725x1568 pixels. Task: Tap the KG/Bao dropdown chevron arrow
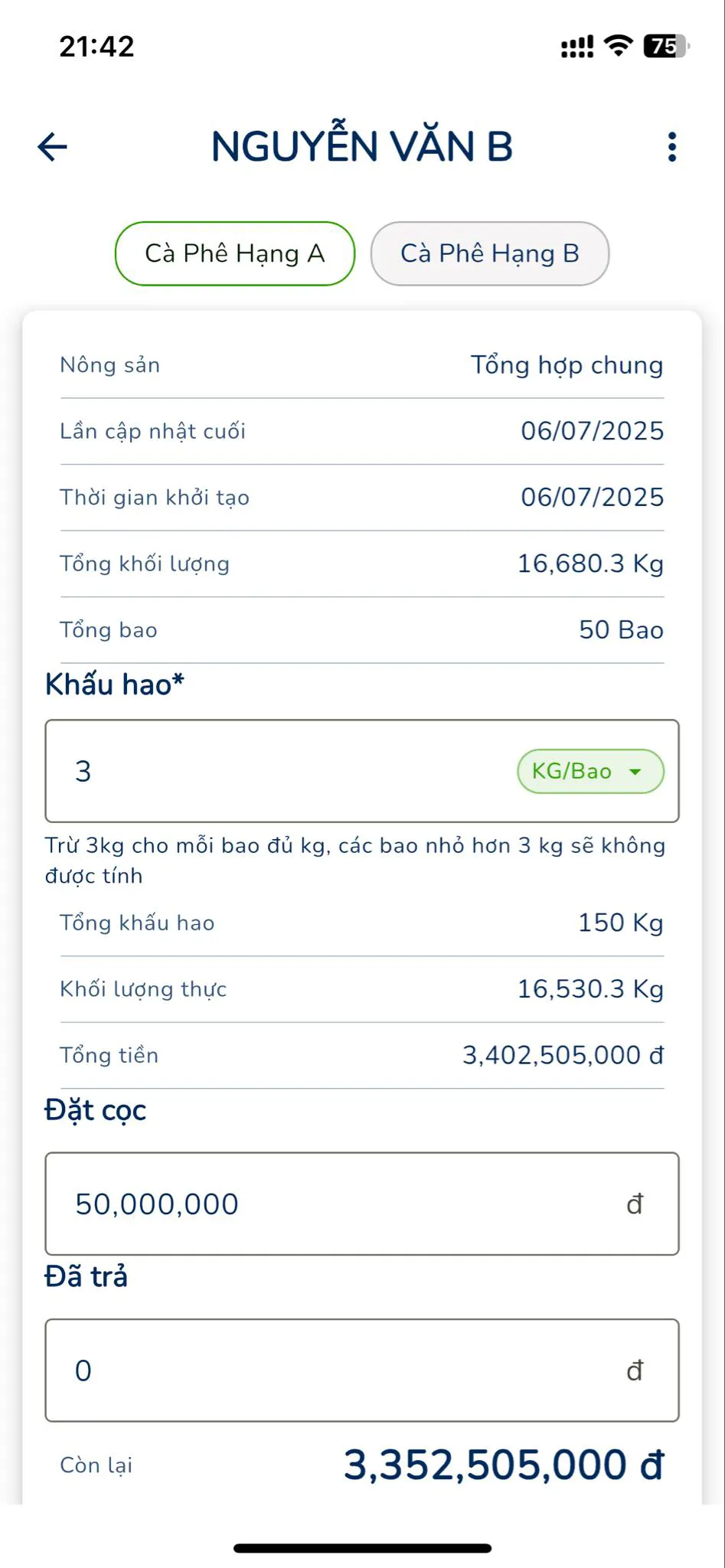point(637,772)
